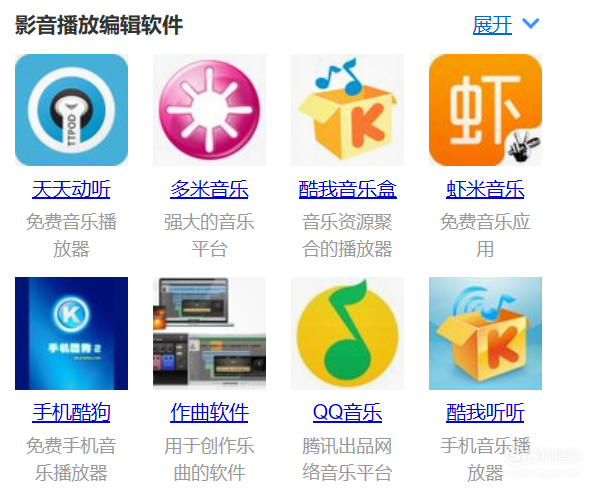
Task: Open the 作曲软件 link
Action: pyautogui.click(x=209, y=413)
